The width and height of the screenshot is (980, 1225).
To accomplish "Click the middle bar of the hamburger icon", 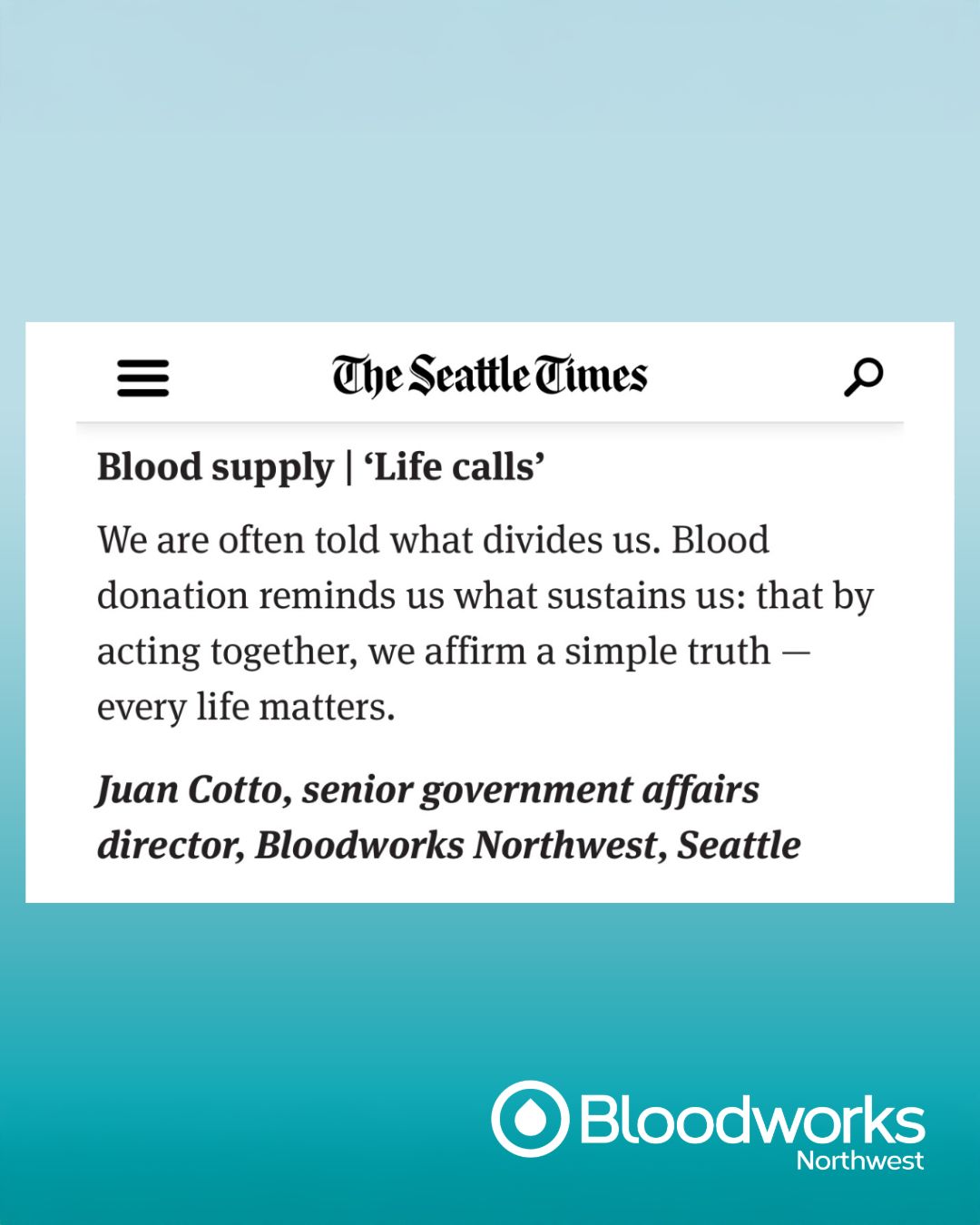I will 142,377.
